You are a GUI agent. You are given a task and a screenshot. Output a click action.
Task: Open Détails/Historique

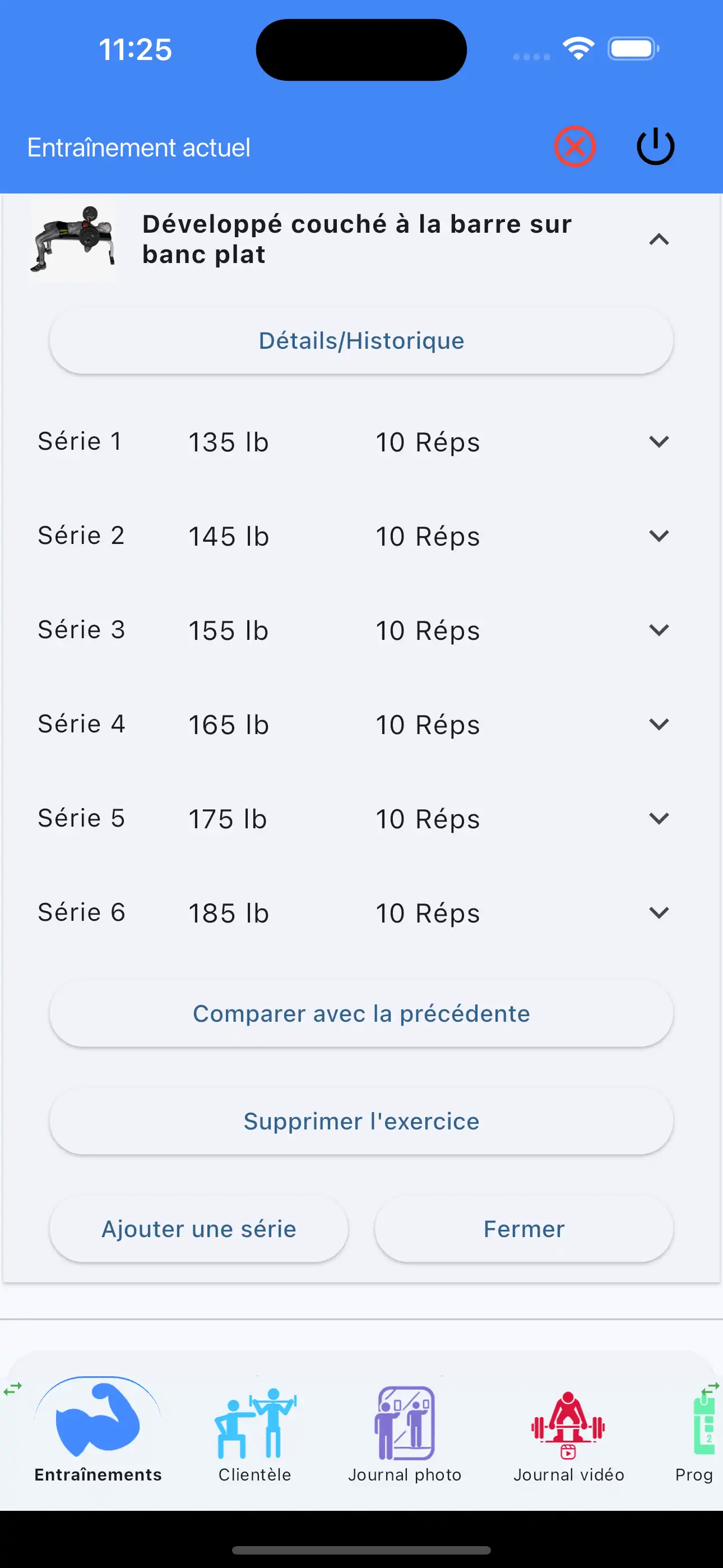click(361, 340)
